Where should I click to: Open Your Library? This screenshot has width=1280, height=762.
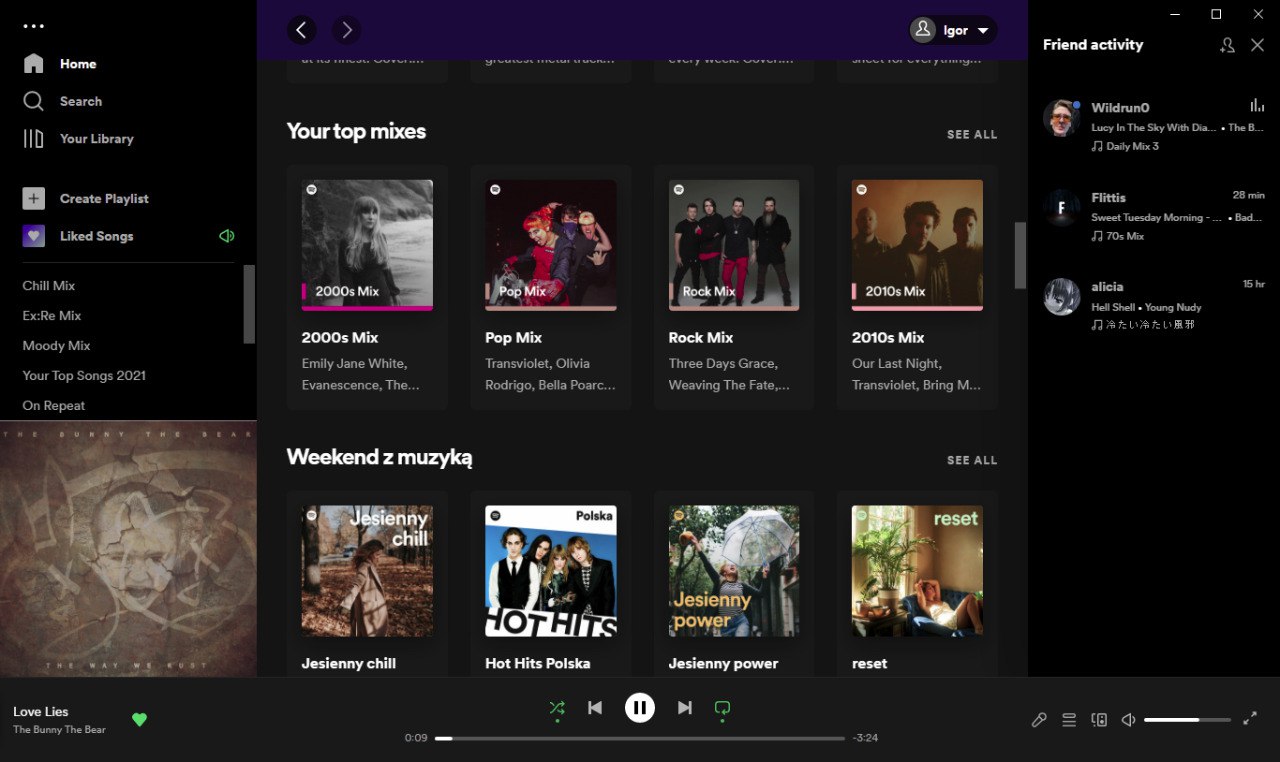click(x=96, y=139)
